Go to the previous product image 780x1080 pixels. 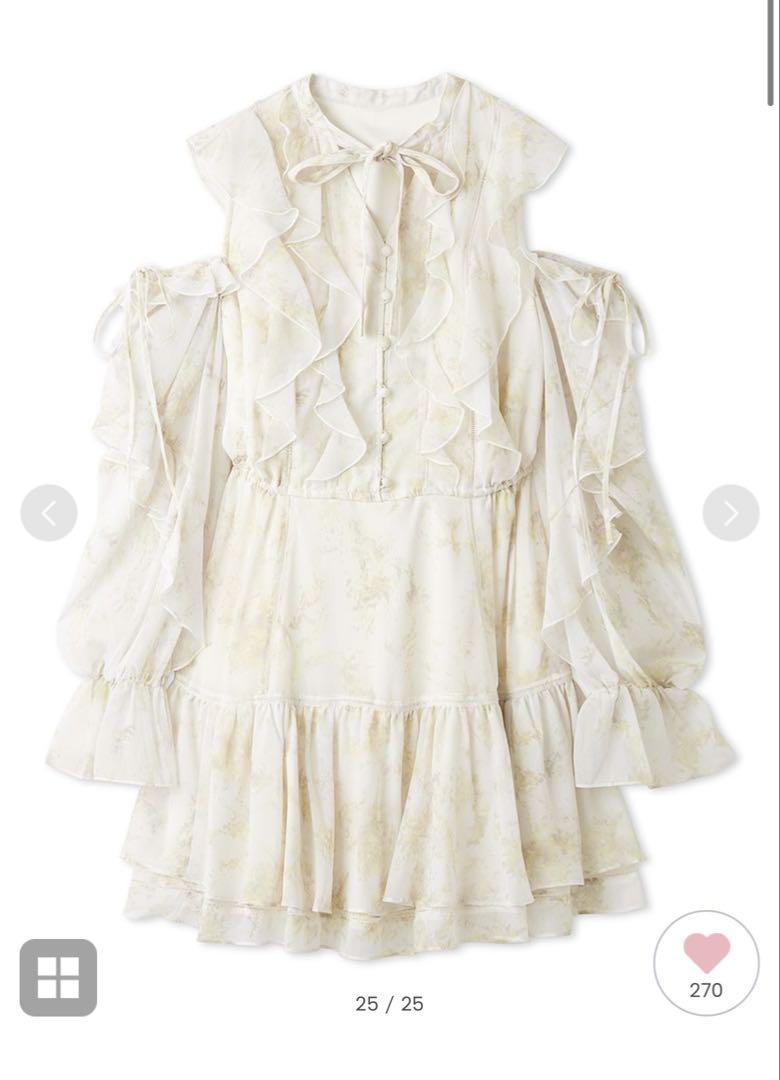coord(48,512)
